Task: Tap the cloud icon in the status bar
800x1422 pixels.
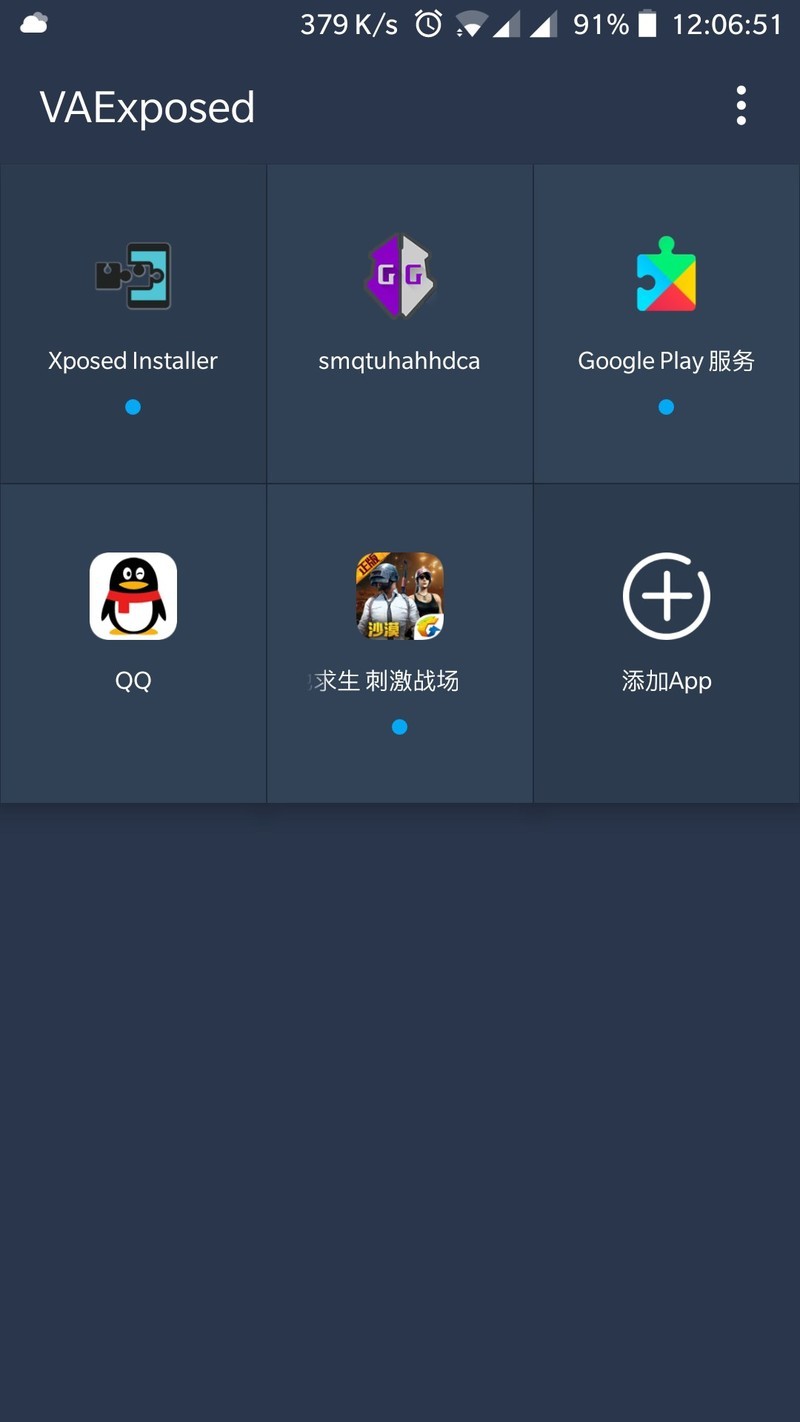Action: point(34,22)
